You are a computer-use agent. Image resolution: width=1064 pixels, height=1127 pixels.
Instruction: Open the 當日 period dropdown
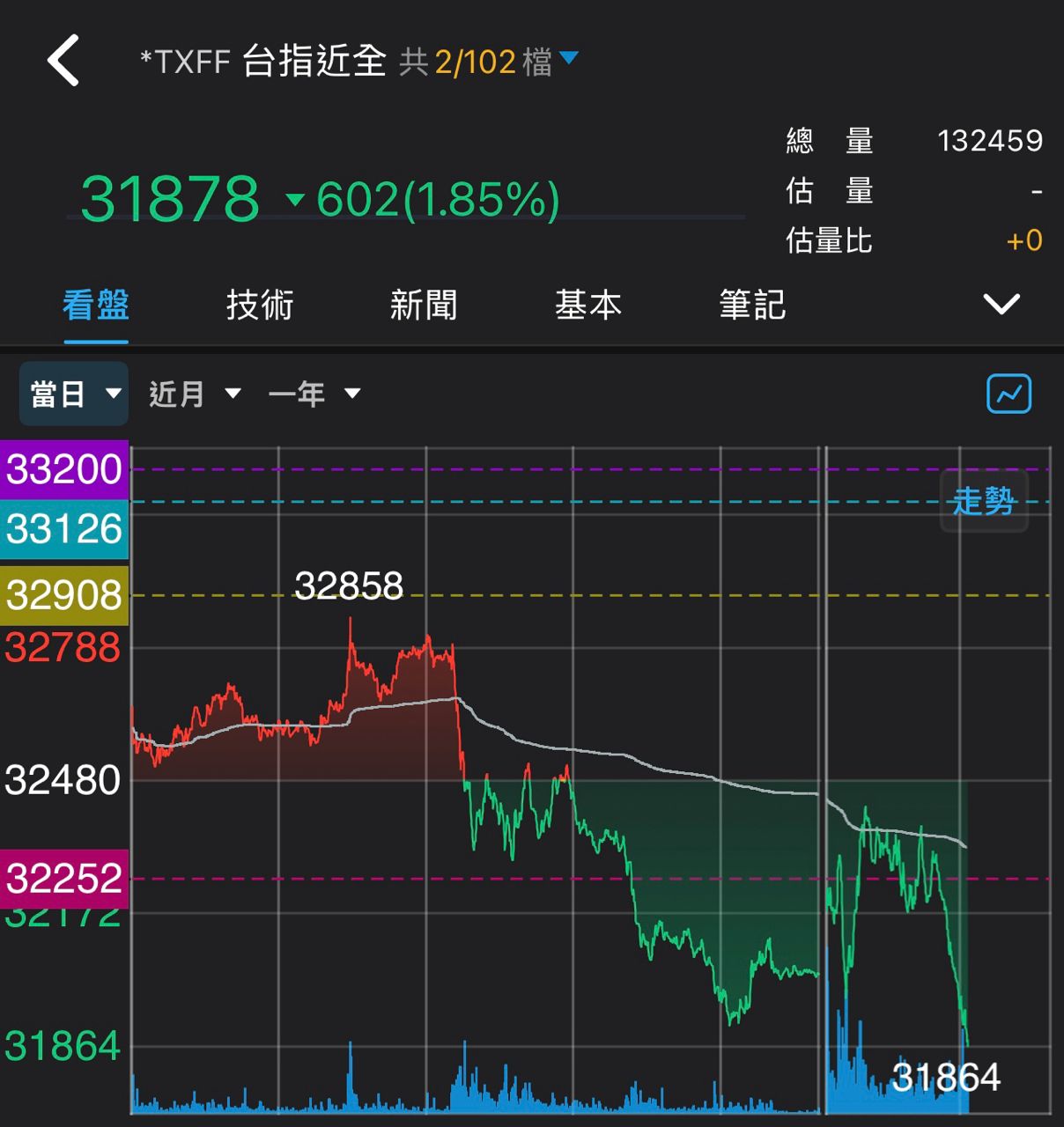tap(74, 394)
